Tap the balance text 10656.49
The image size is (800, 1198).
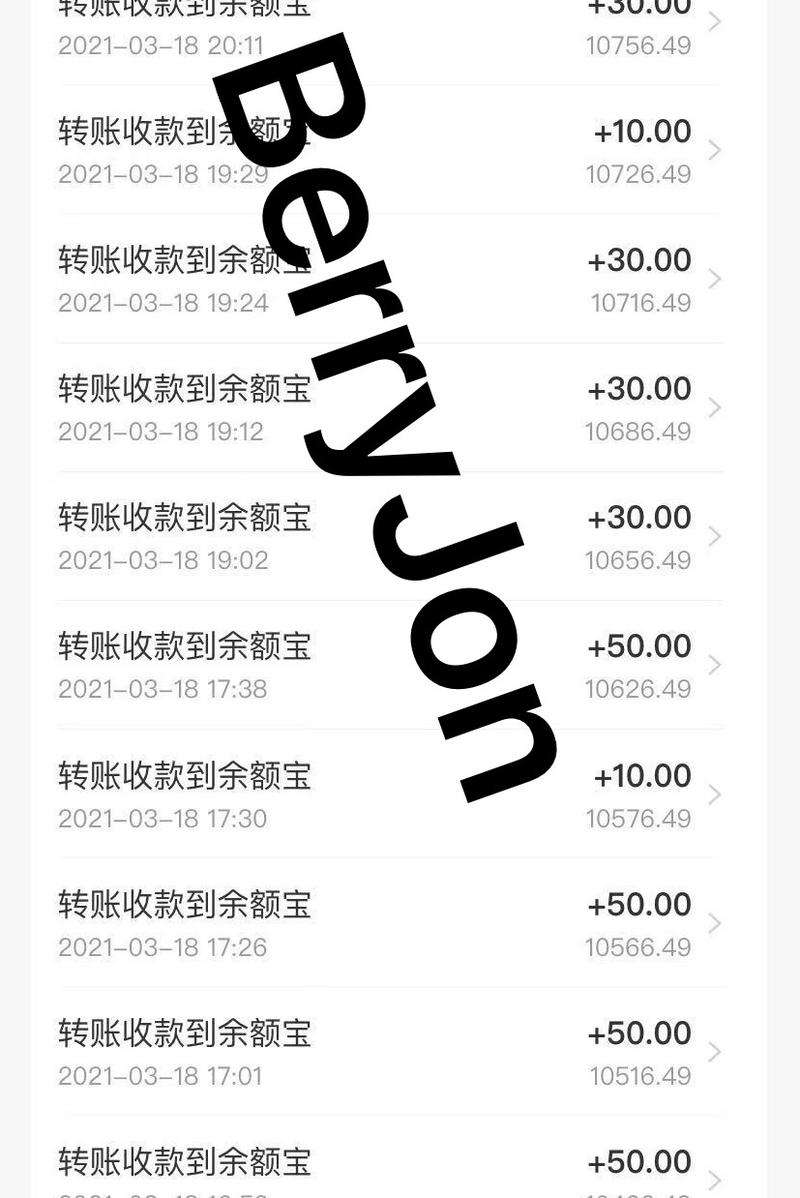pos(638,560)
